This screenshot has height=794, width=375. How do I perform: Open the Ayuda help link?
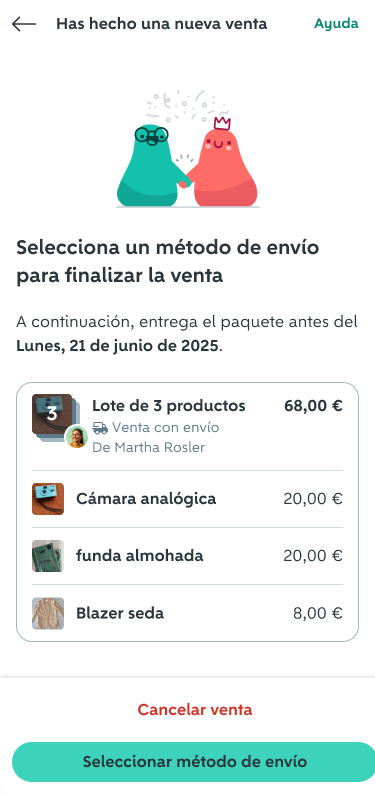pyautogui.click(x=336, y=24)
